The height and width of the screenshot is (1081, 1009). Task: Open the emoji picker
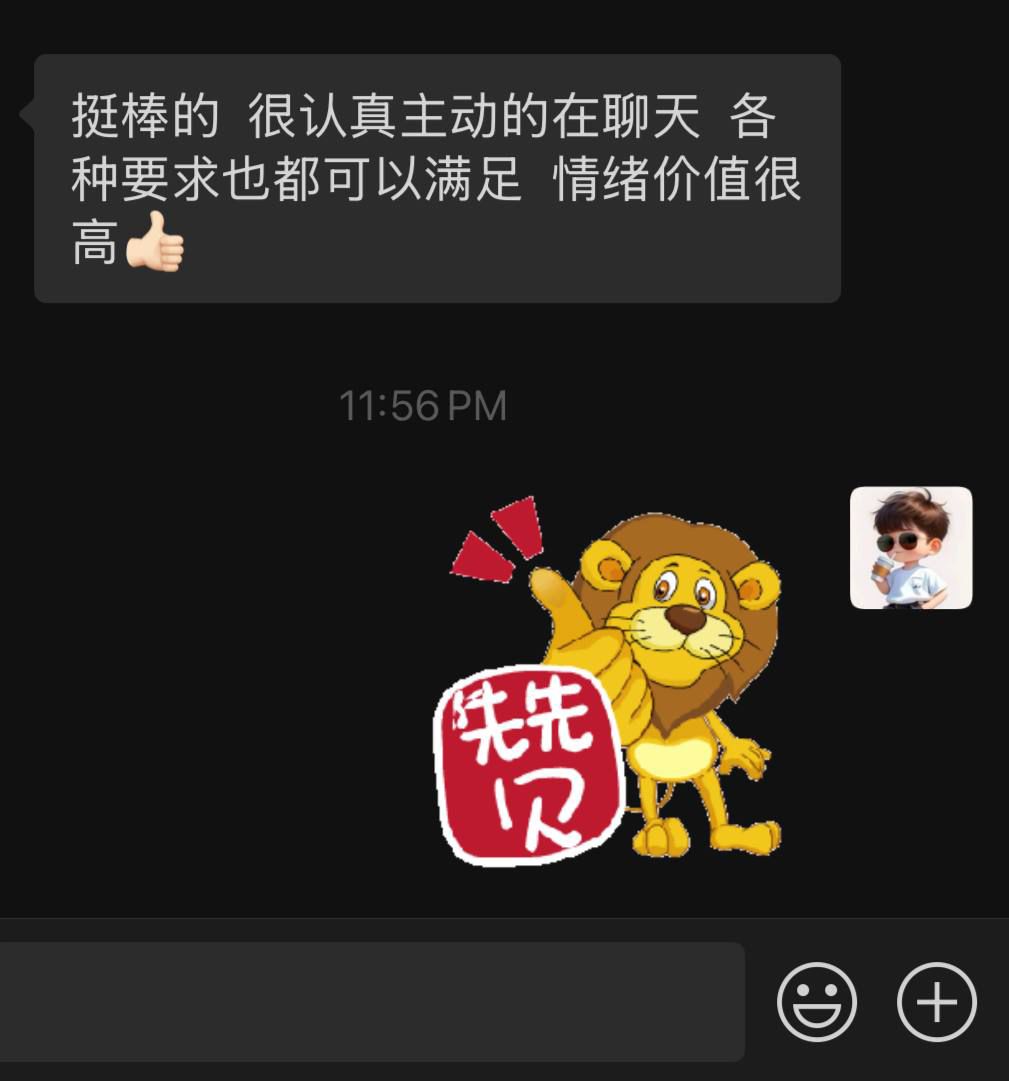point(817,1001)
